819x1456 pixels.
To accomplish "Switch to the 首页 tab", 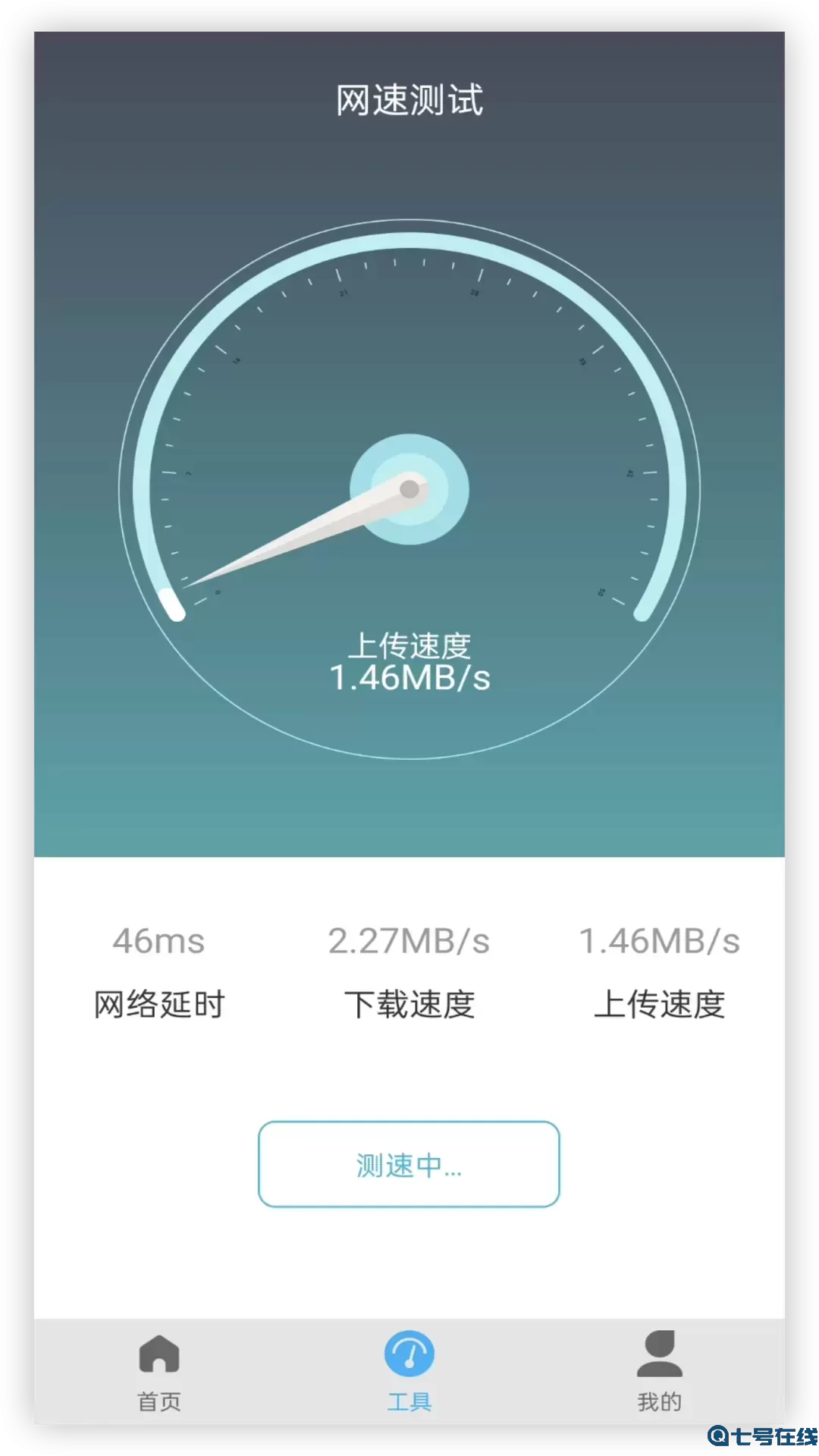I will tap(158, 1401).
